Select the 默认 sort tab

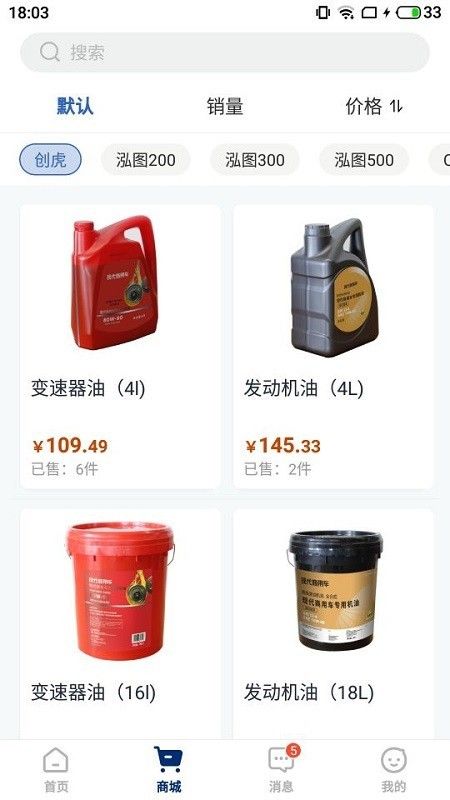(75, 107)
